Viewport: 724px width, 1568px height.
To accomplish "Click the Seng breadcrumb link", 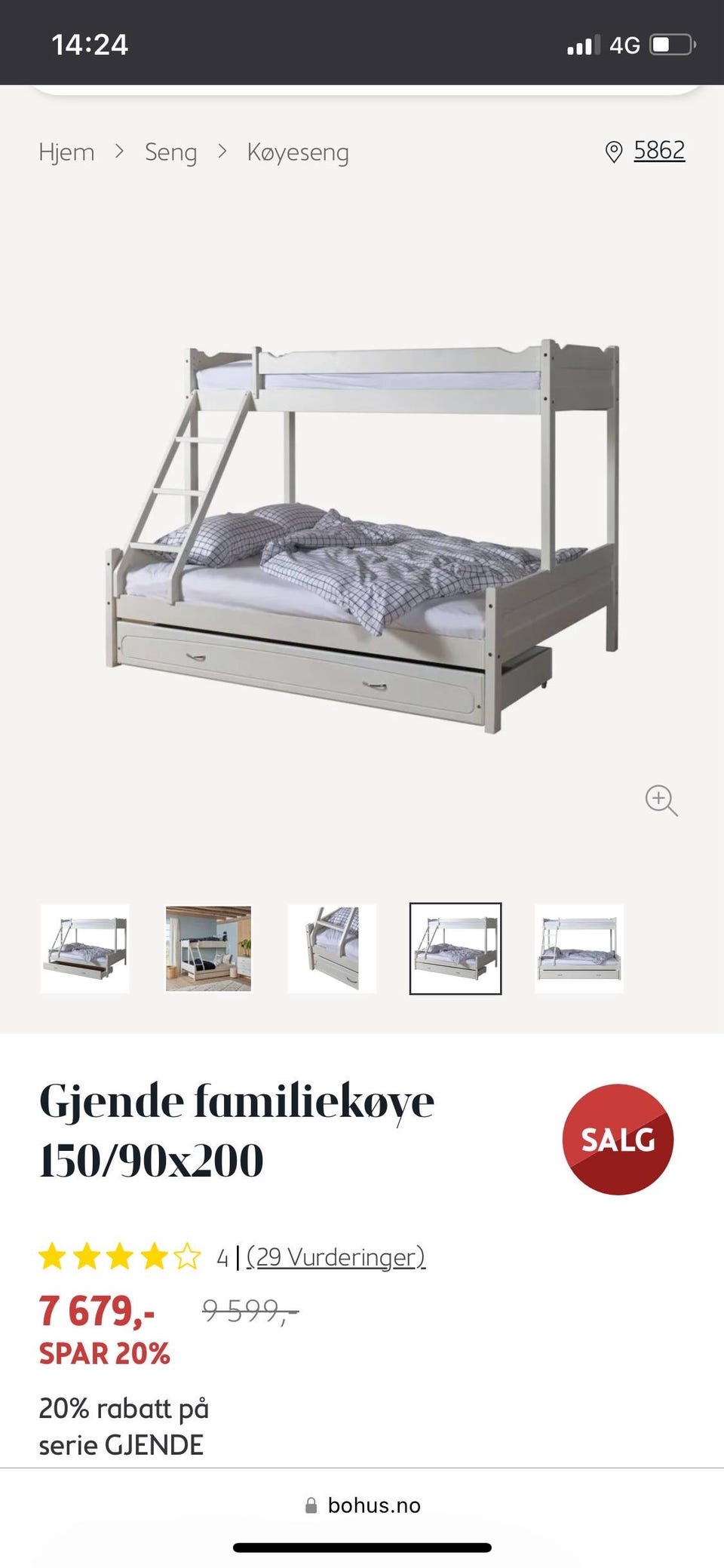I will 170,152.
